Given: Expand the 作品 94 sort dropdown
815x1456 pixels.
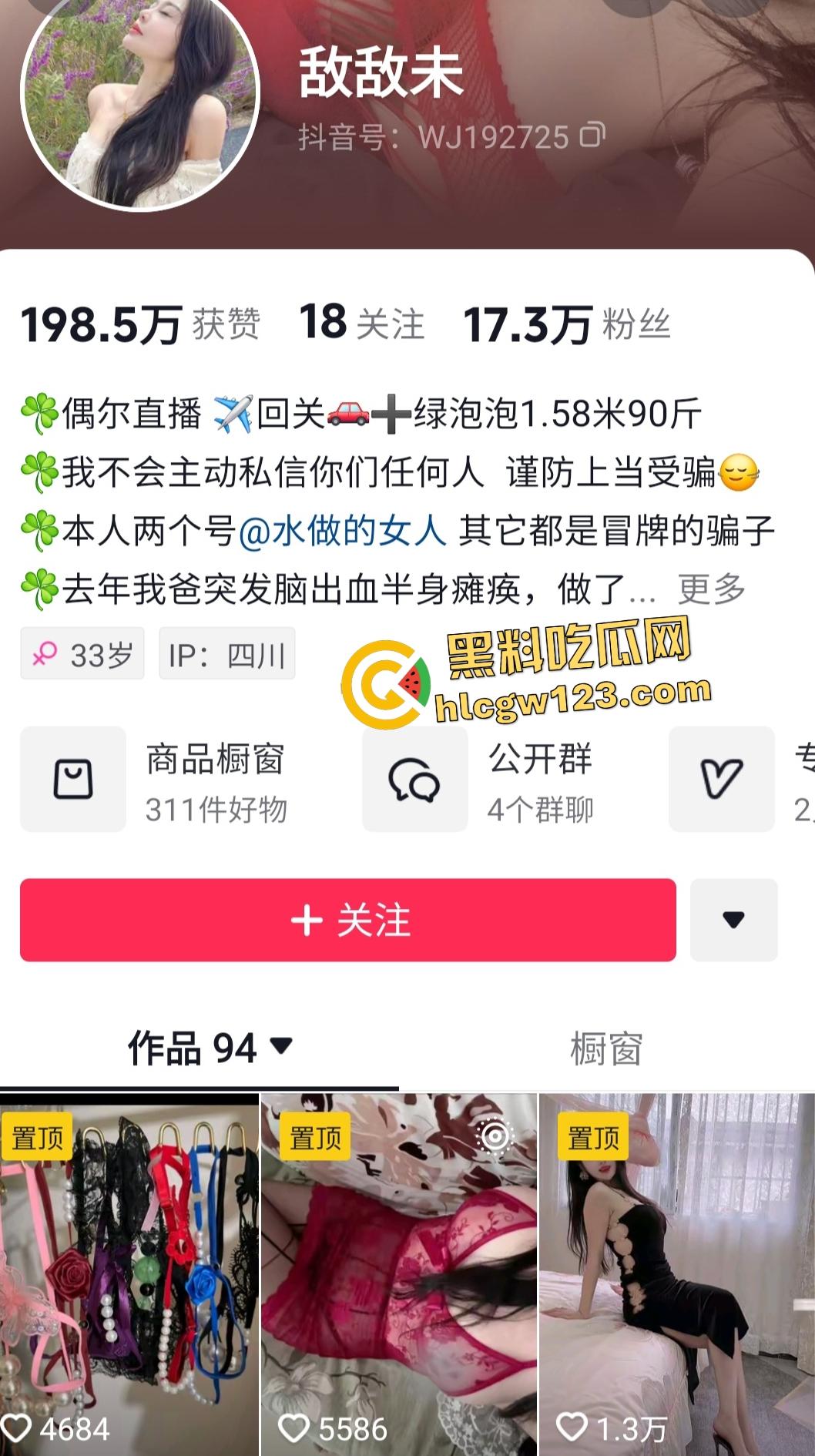Looking at the screenshot, I should pos(280,1046).
